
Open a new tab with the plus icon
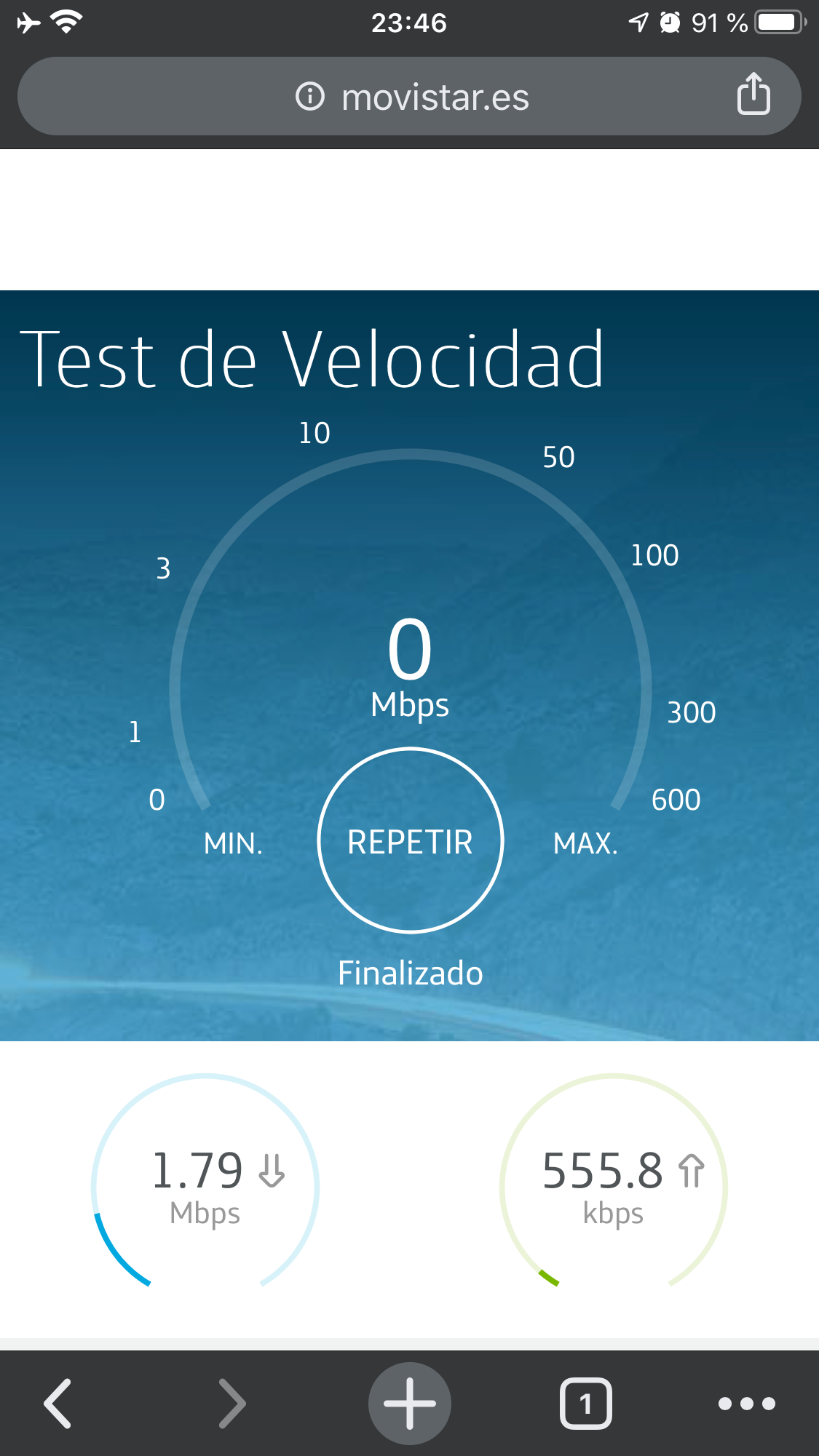409,1403
